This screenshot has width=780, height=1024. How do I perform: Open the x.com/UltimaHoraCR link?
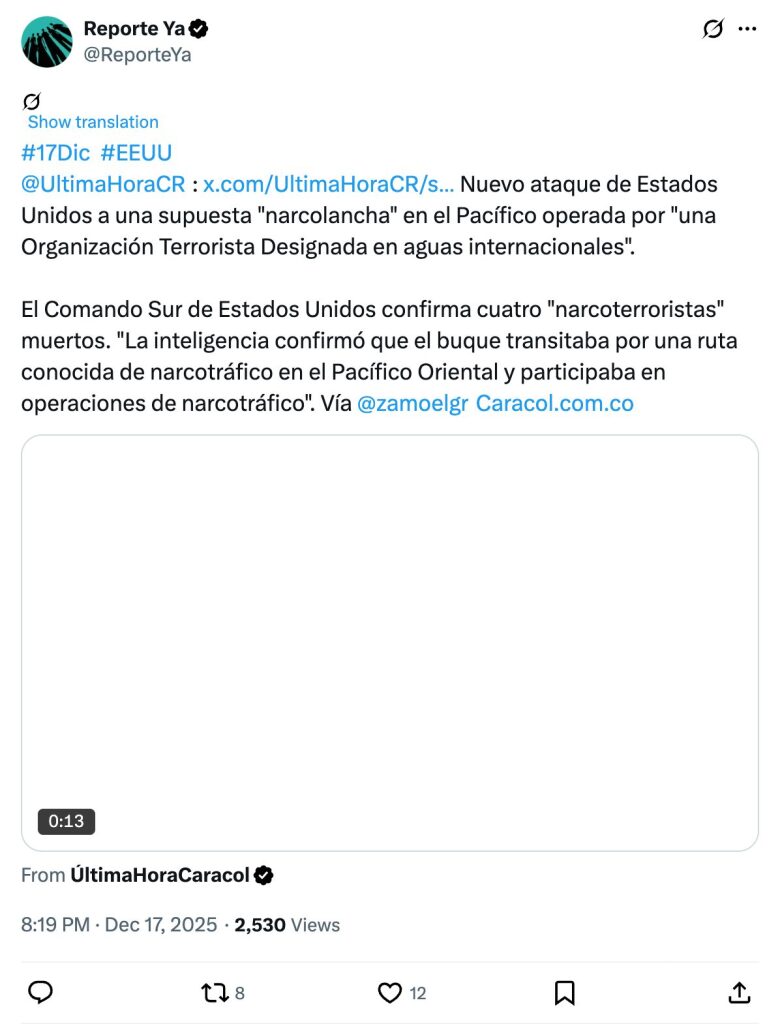tap(329, 184)
